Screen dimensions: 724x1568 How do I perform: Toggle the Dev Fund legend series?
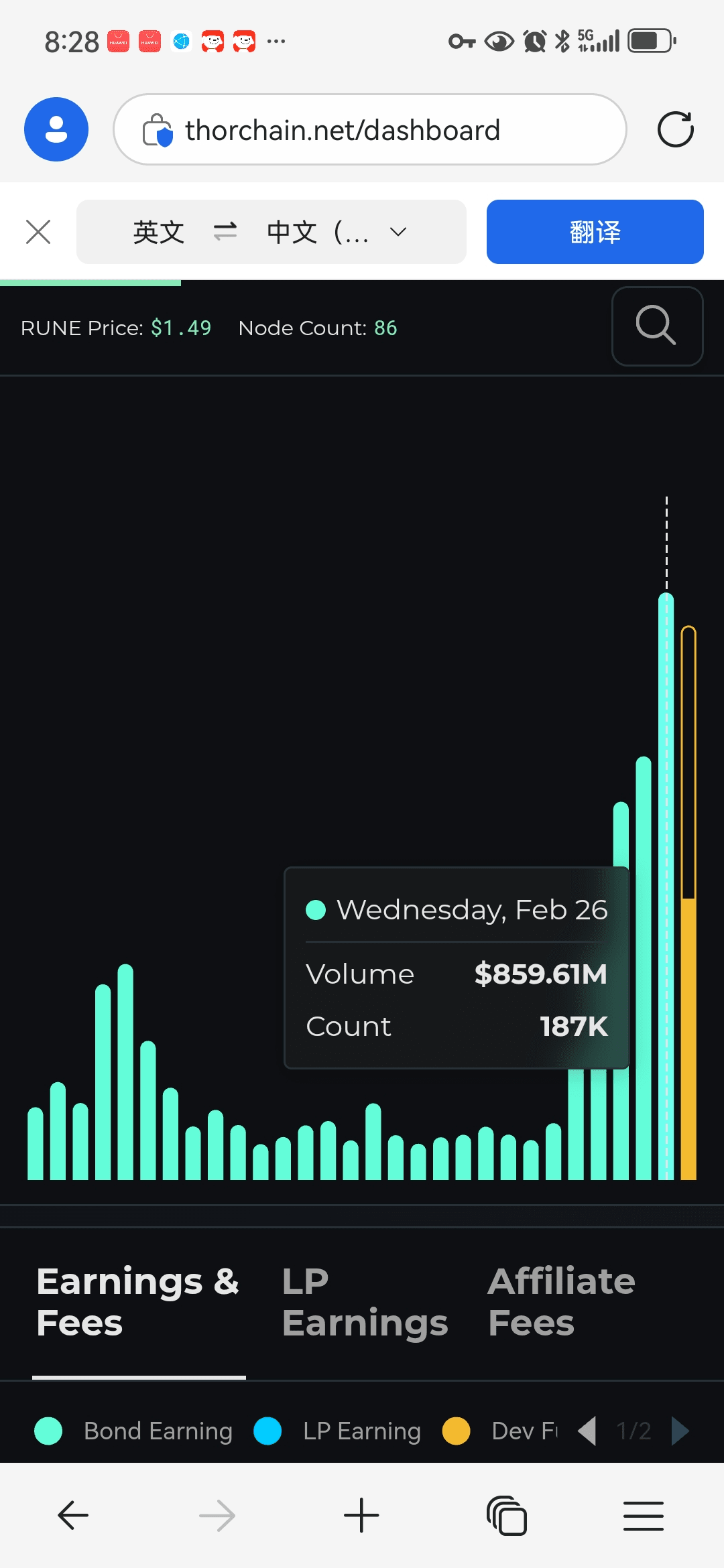coord(500,1431)
